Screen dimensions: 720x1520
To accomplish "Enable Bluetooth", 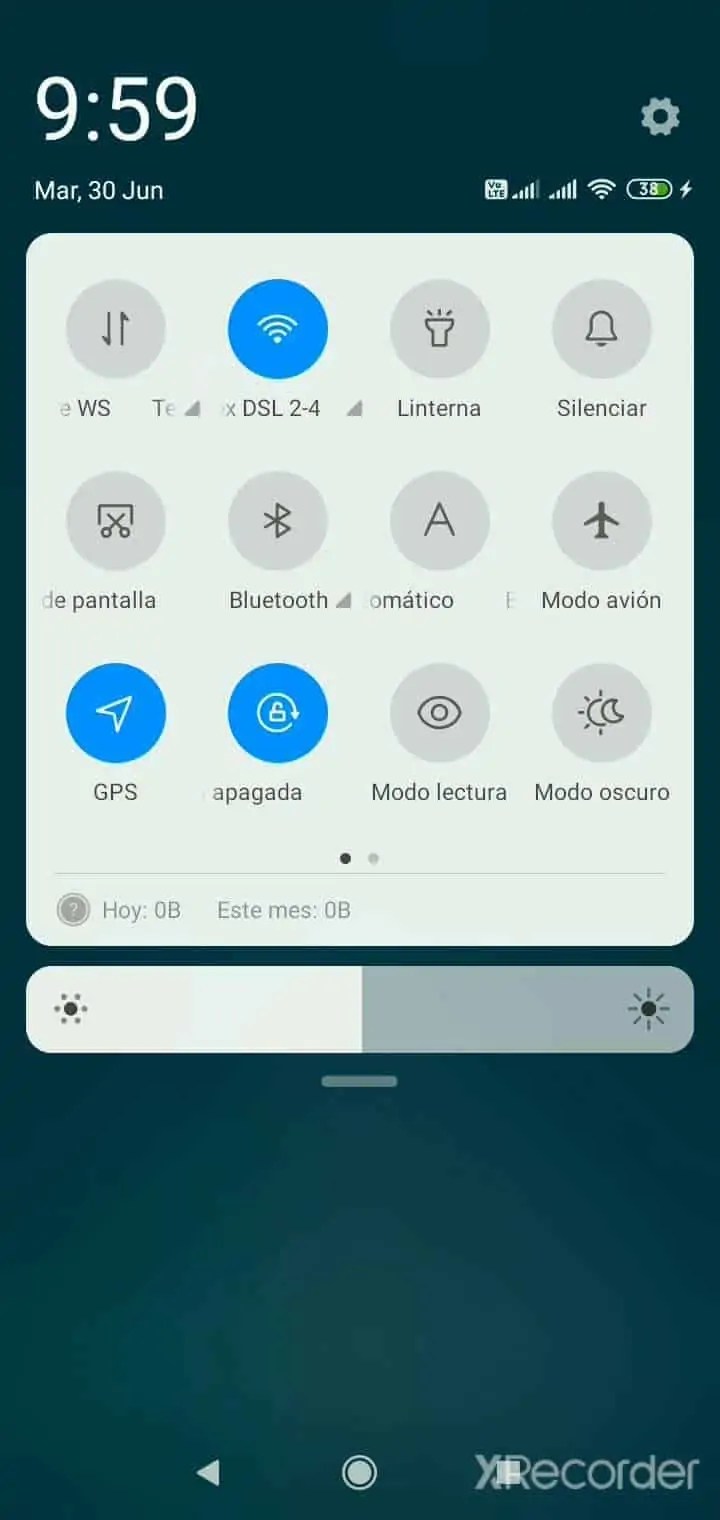I will pyautogui.click(x=278, y=521).
